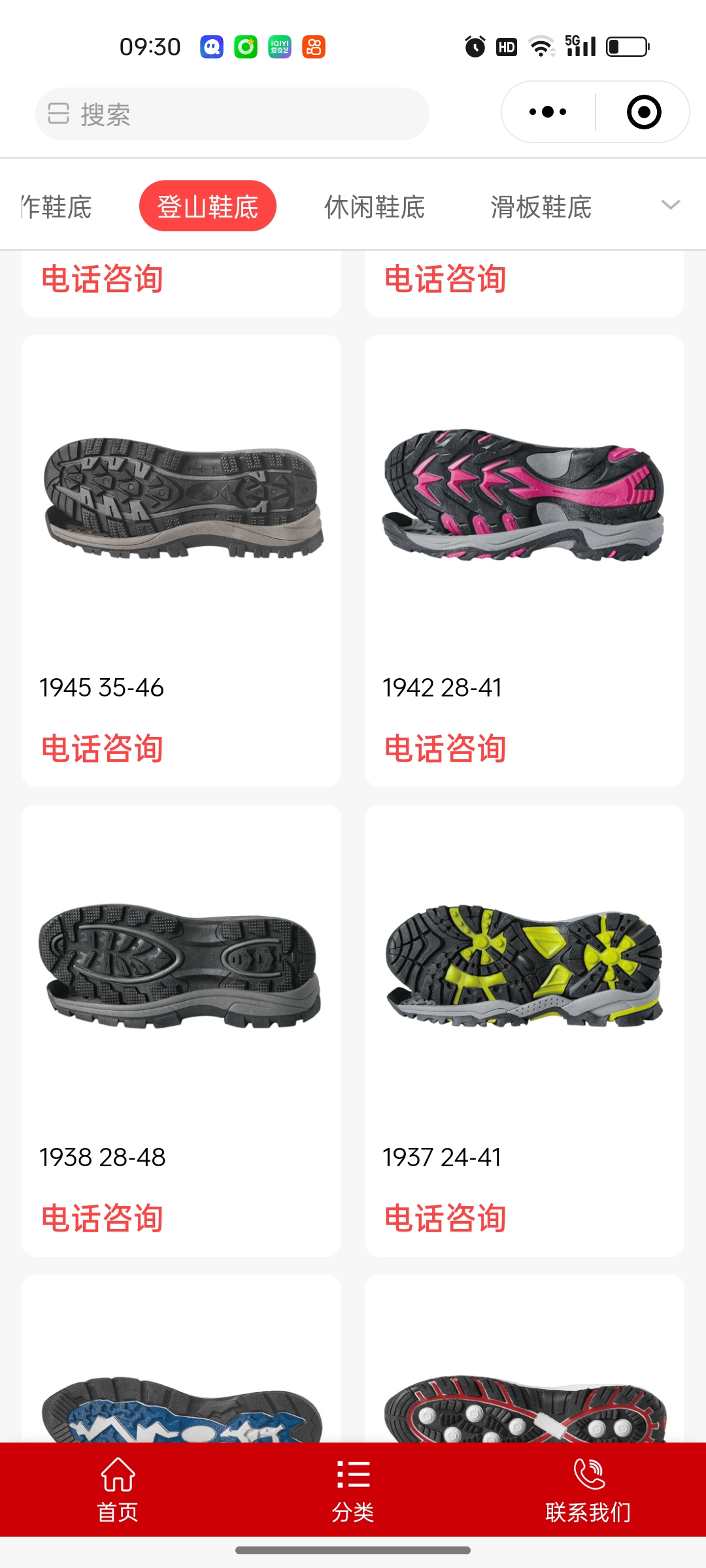The image size is (706, 1568).
Task: Open product 1938 28-48 sole
Action: tap(181, 967)
